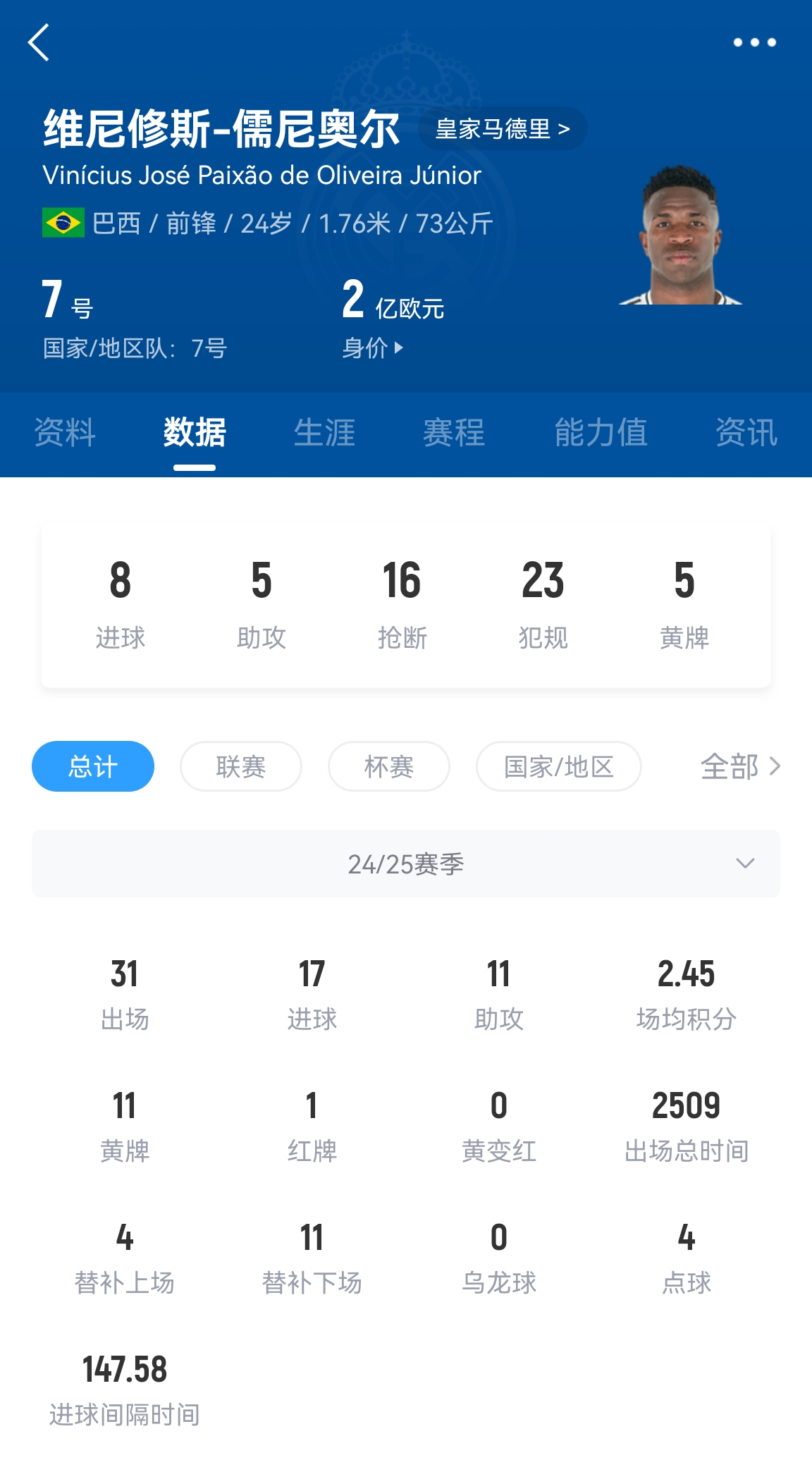812x1460 pixels.
Task: Select the 总计 filter chip
Action: (x=93, y=766)
